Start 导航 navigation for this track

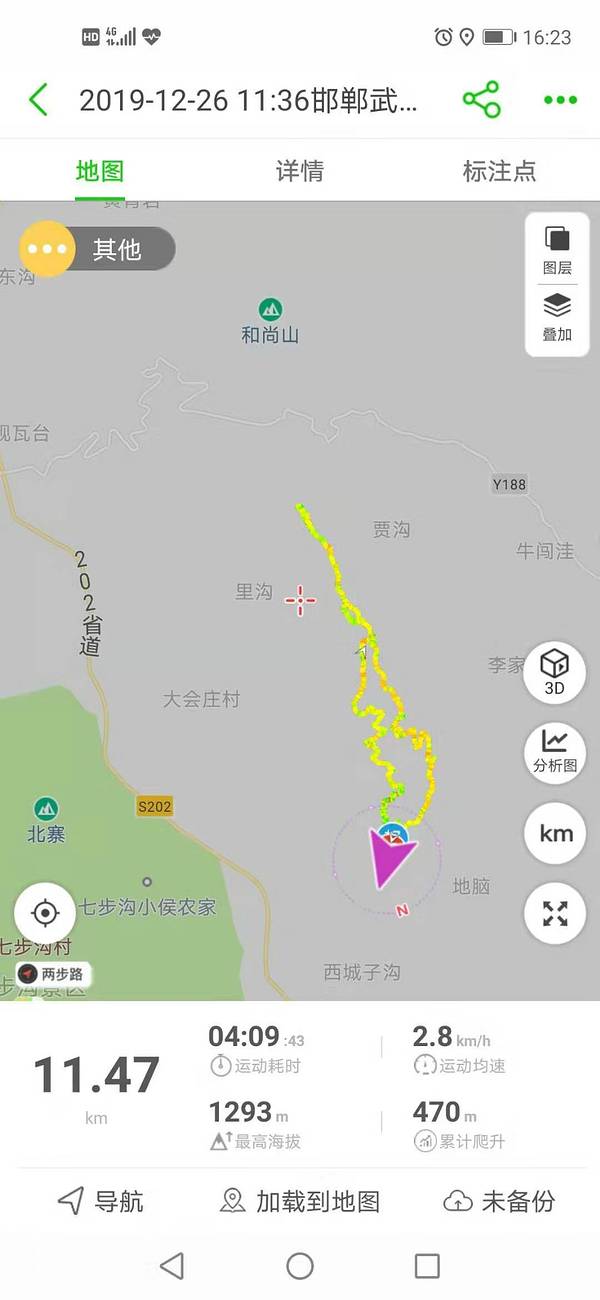pyautogui.click(x=100, y=1201)
